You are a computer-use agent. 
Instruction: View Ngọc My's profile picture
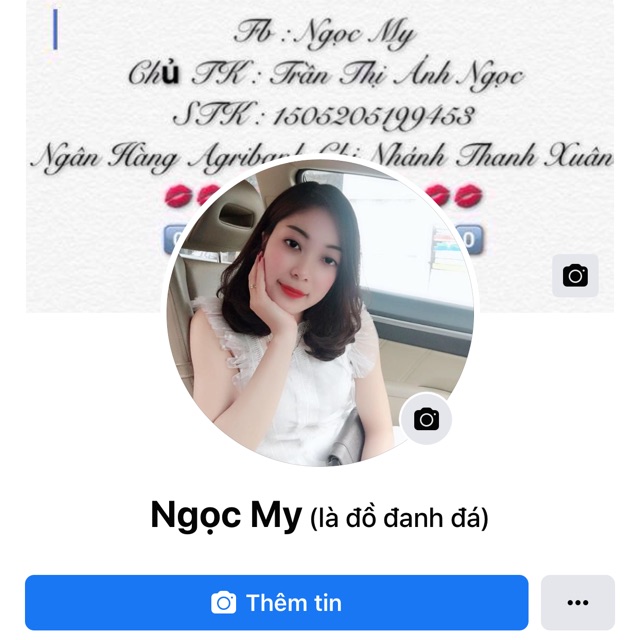pyautogui.click(x=320, y=312)
